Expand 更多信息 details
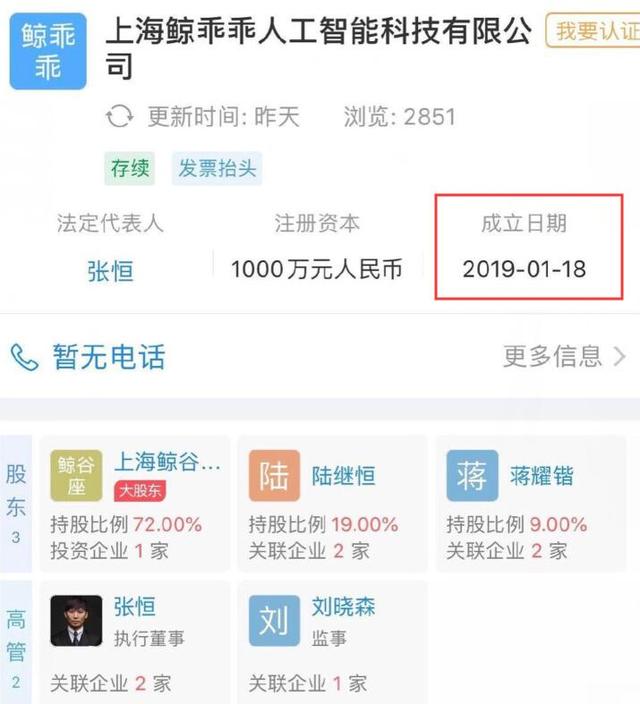Viewport: 640px width, 704px height. tap(564, 356)
